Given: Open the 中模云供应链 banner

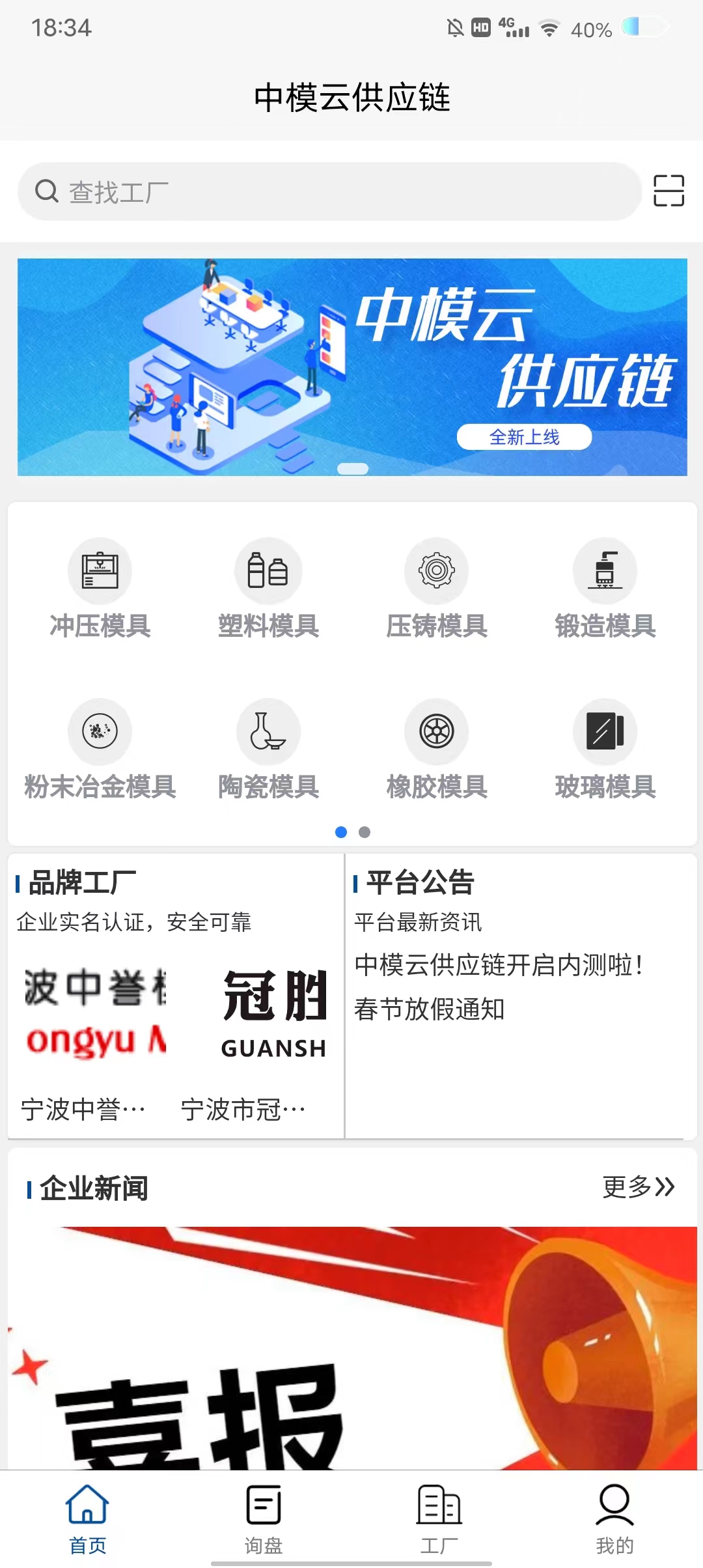Looking at the screenshot, I should [352, 367].
